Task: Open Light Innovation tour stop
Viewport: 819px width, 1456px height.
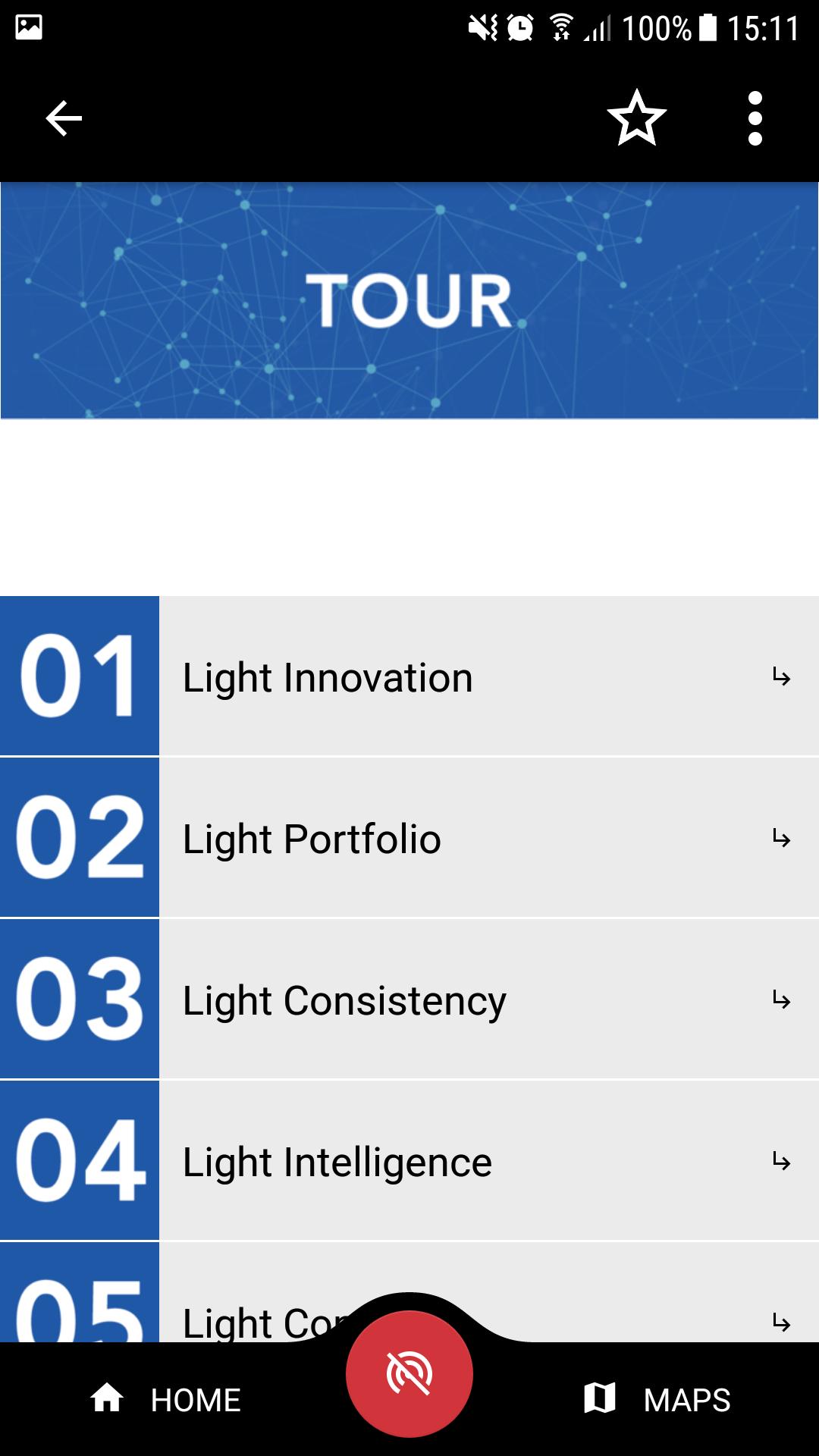Action: [x=409, y=676]
